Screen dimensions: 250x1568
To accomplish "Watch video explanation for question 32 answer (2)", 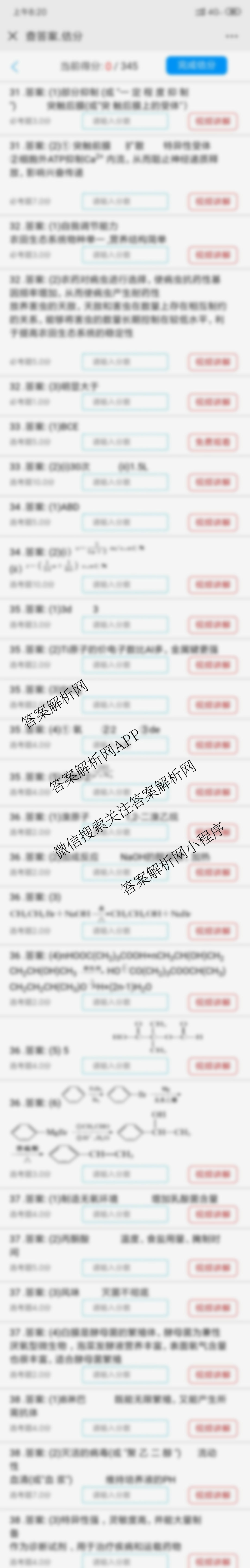I will coord(212,362).
